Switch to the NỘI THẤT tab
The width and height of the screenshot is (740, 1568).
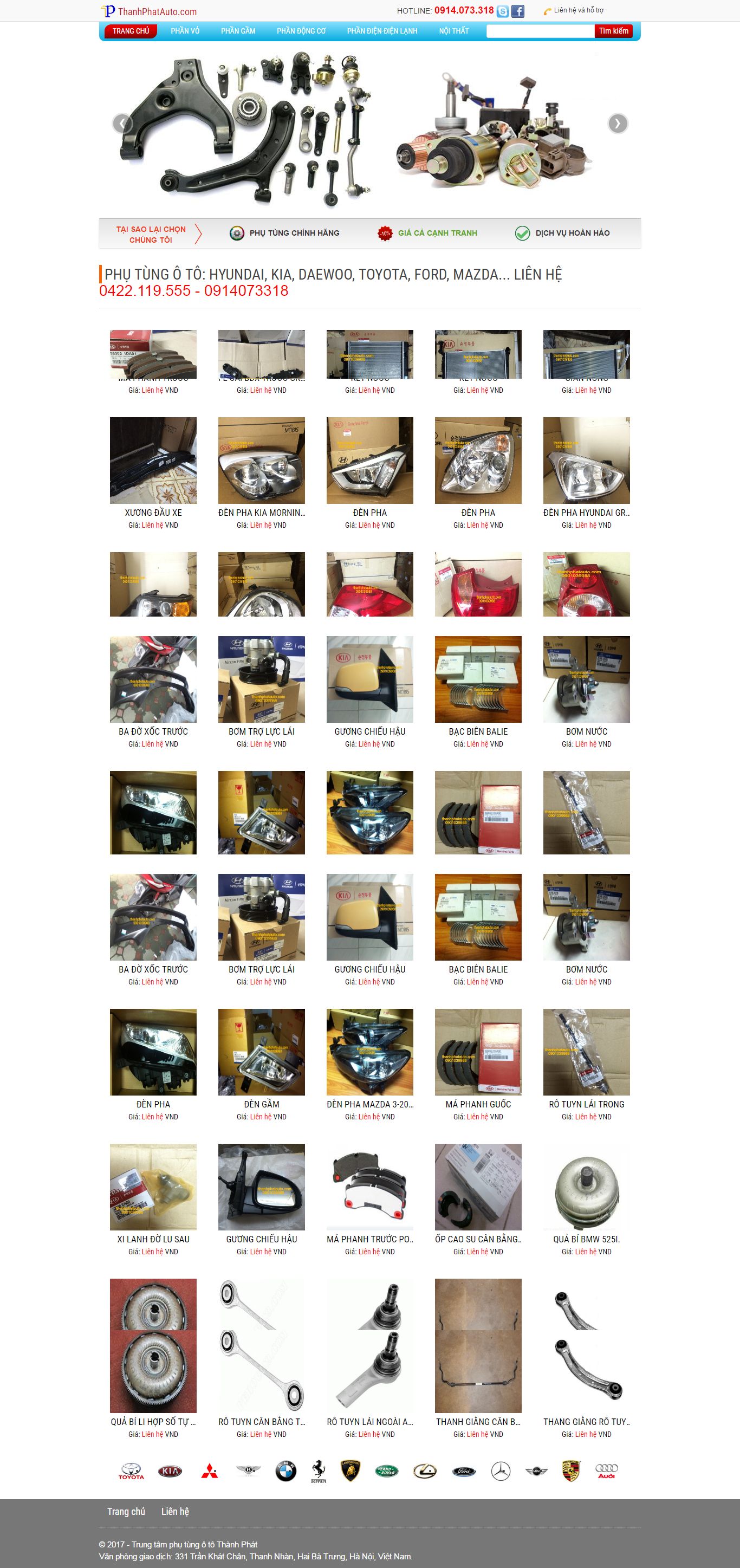click(452, 30)
